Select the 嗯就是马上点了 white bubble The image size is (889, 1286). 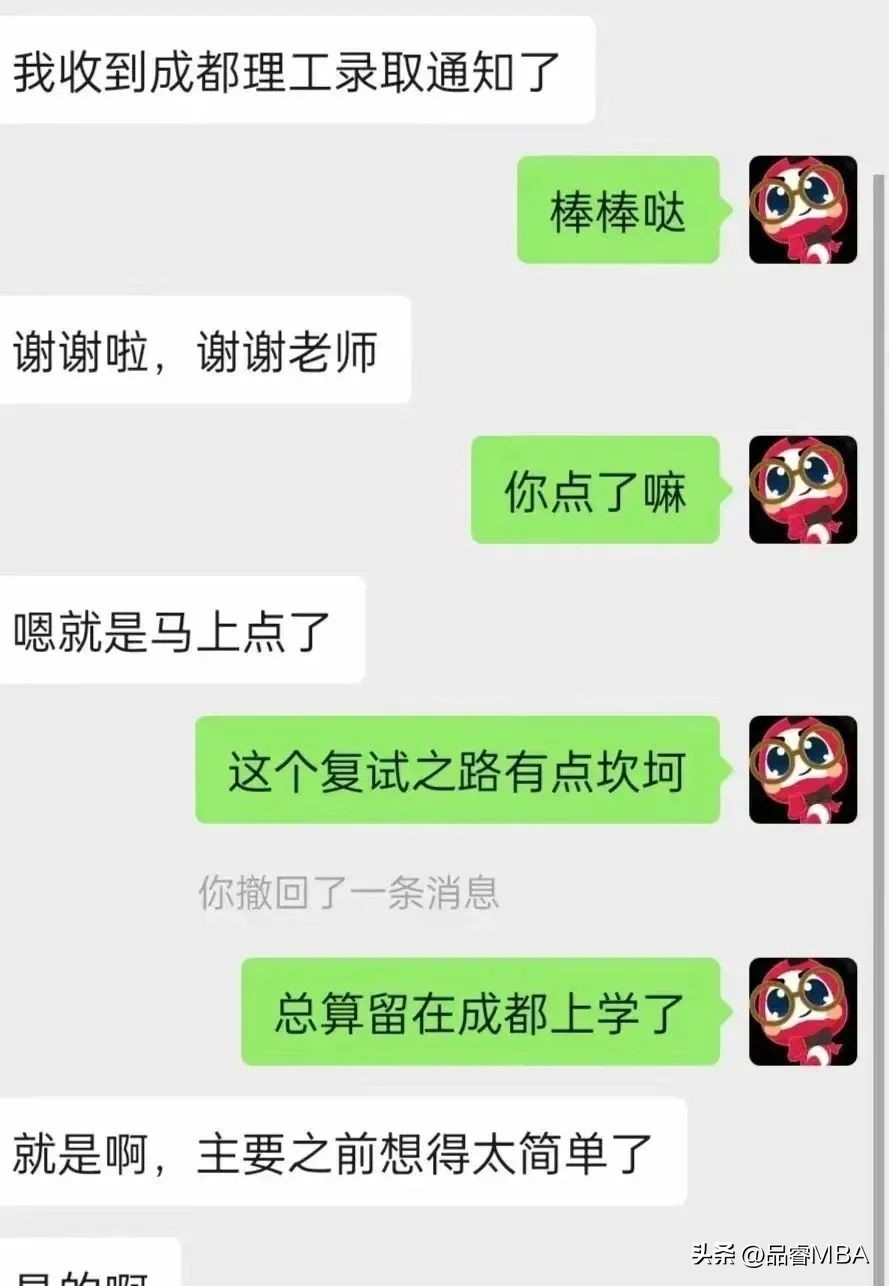point(180,628)
